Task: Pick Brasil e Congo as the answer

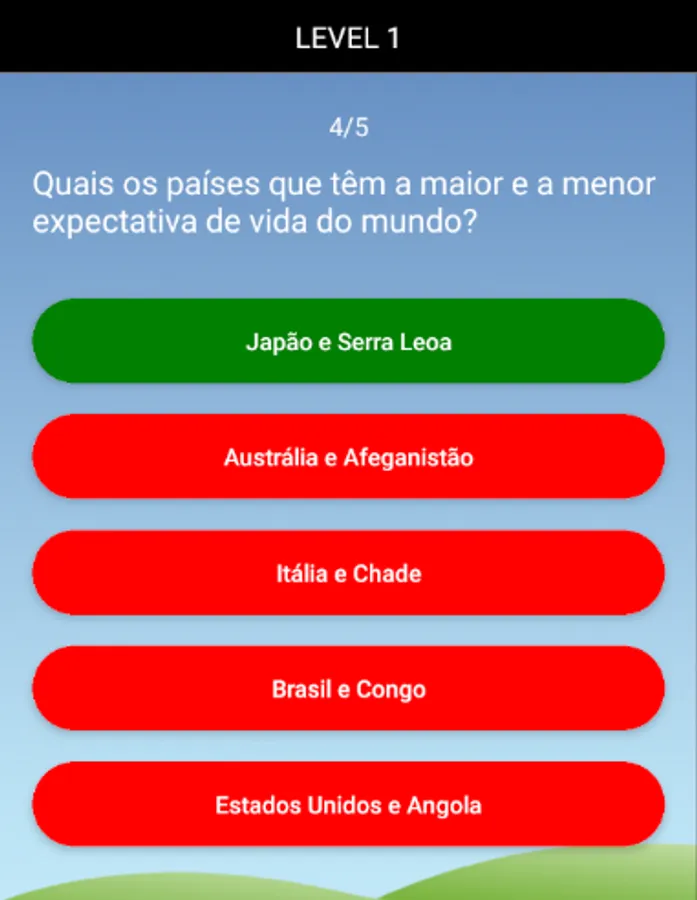Action: point(348,689)
